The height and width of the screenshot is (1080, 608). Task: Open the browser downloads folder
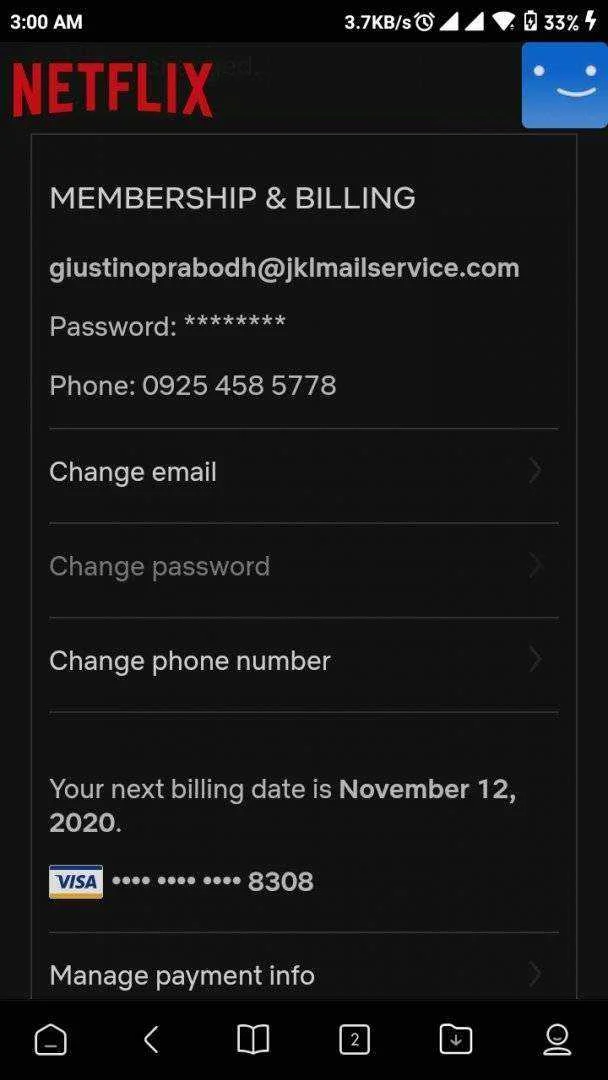coord(455,1039)
